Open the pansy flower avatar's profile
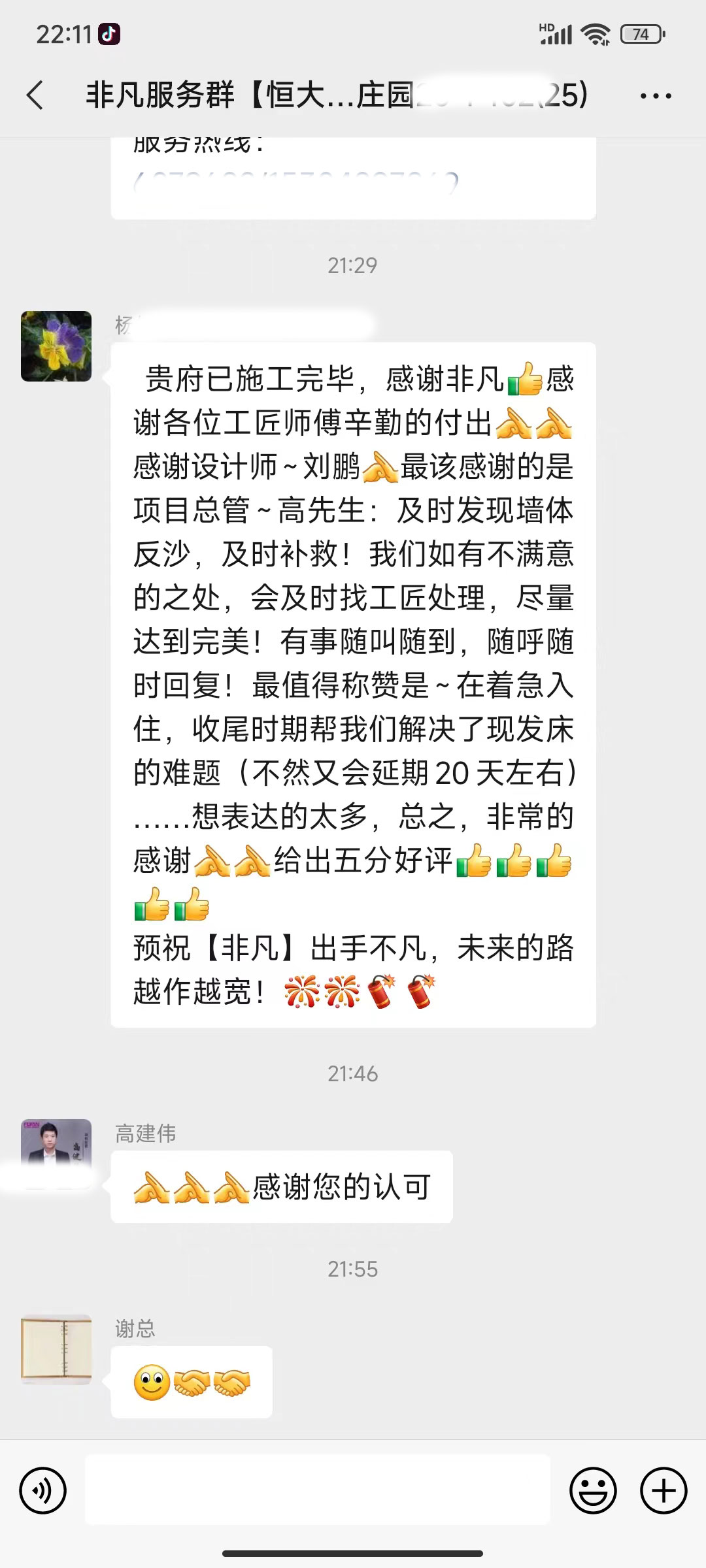706x1568 pixels. click(x=56, y=346)
